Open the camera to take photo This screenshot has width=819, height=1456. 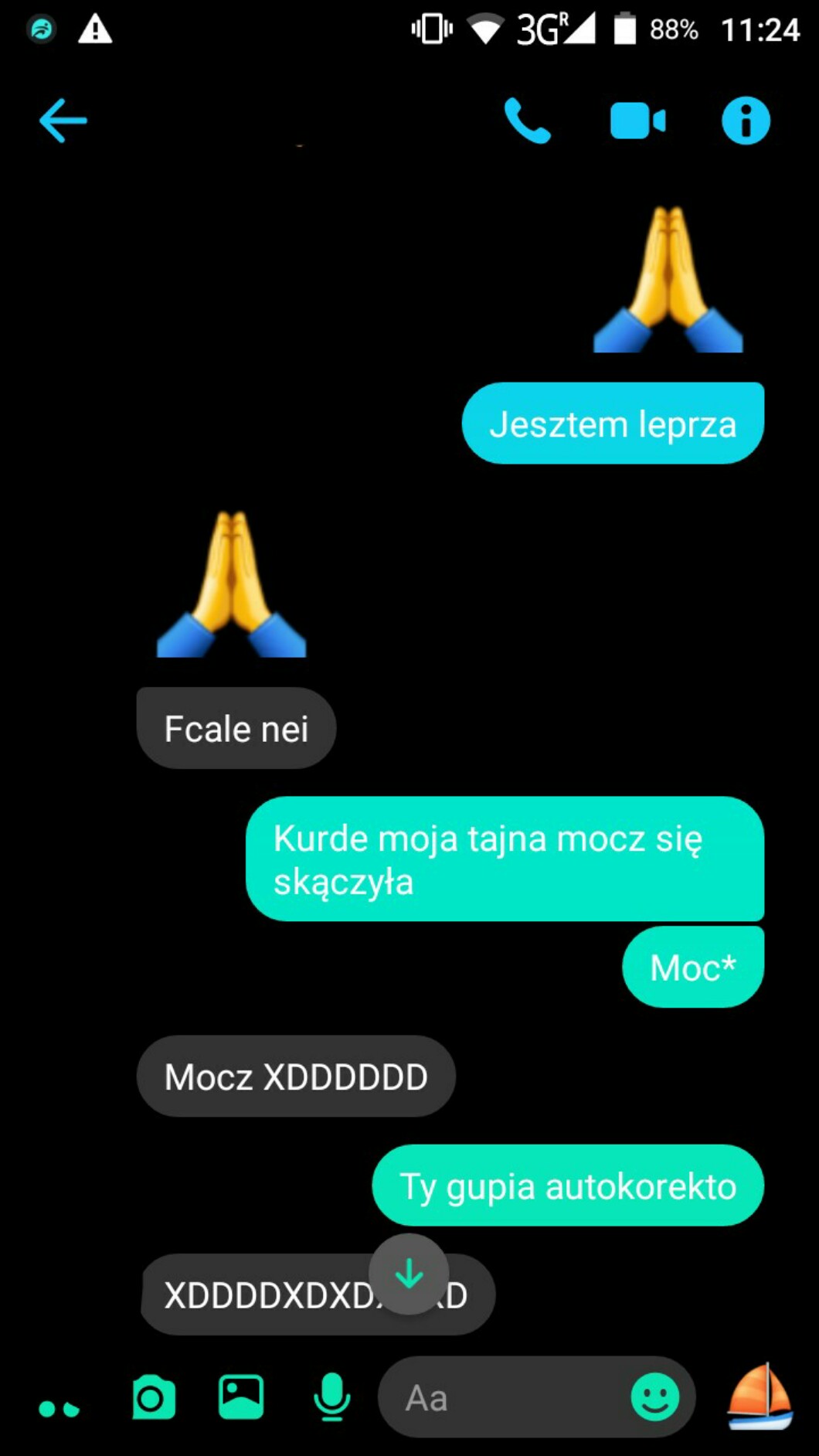pyautogui.click(x=154, y=1397)
